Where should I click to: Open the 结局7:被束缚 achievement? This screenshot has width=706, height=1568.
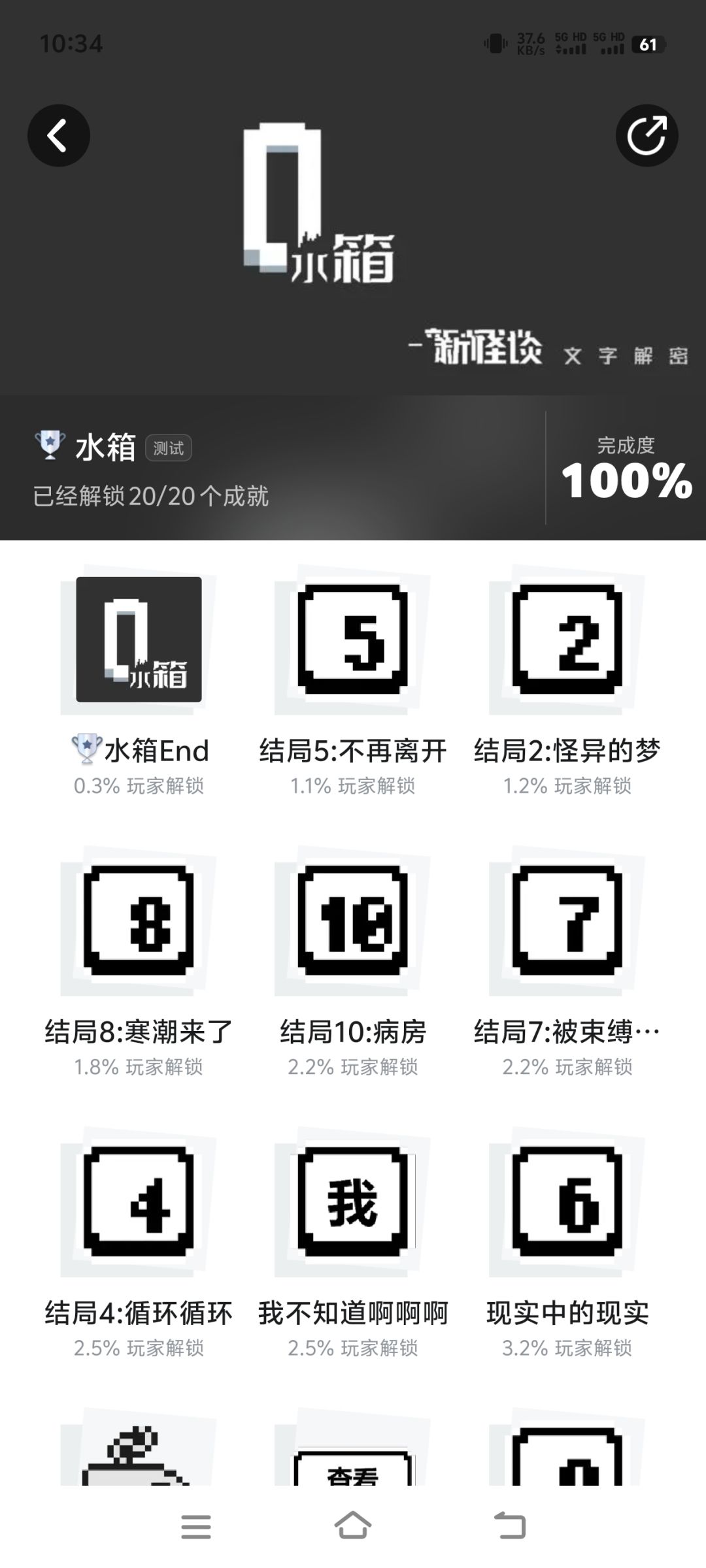coord(567,921)
